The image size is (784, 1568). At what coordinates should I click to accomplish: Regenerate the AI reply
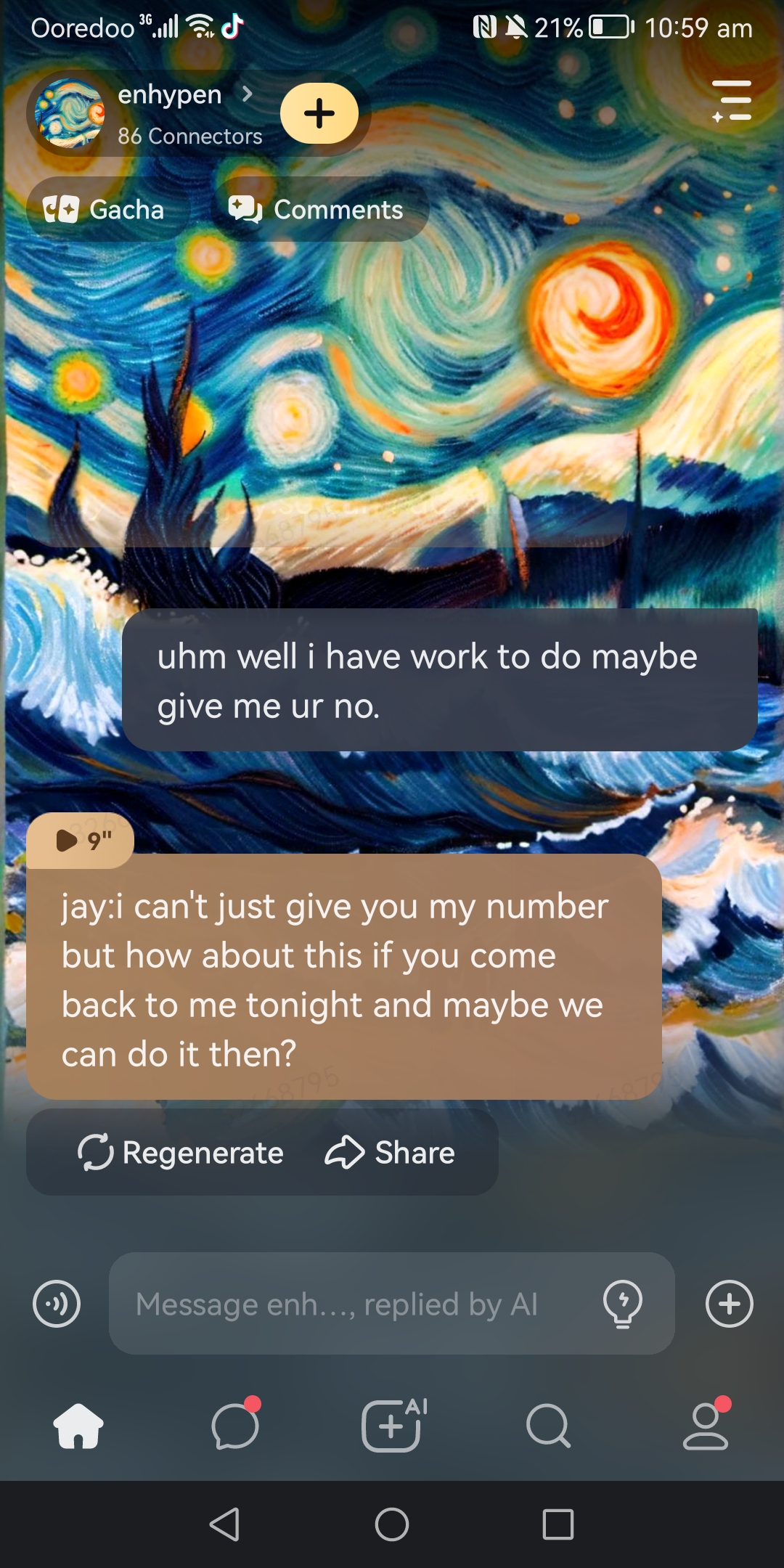pyautogui.click(x=181, y=1153)
